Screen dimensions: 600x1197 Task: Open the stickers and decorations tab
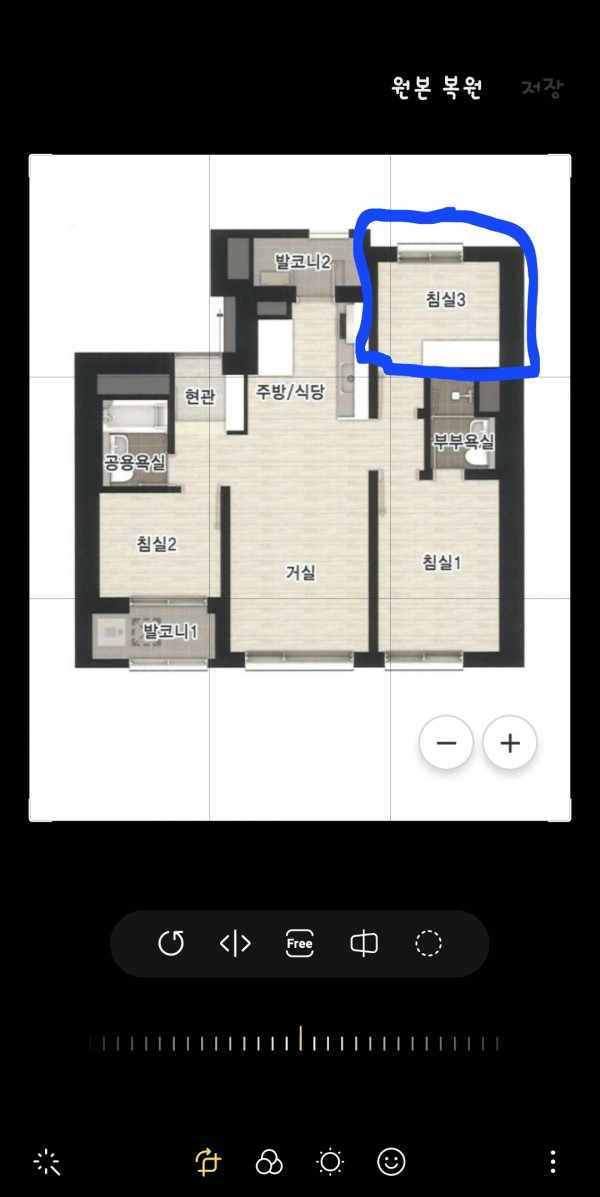(x=391, y=1161)
